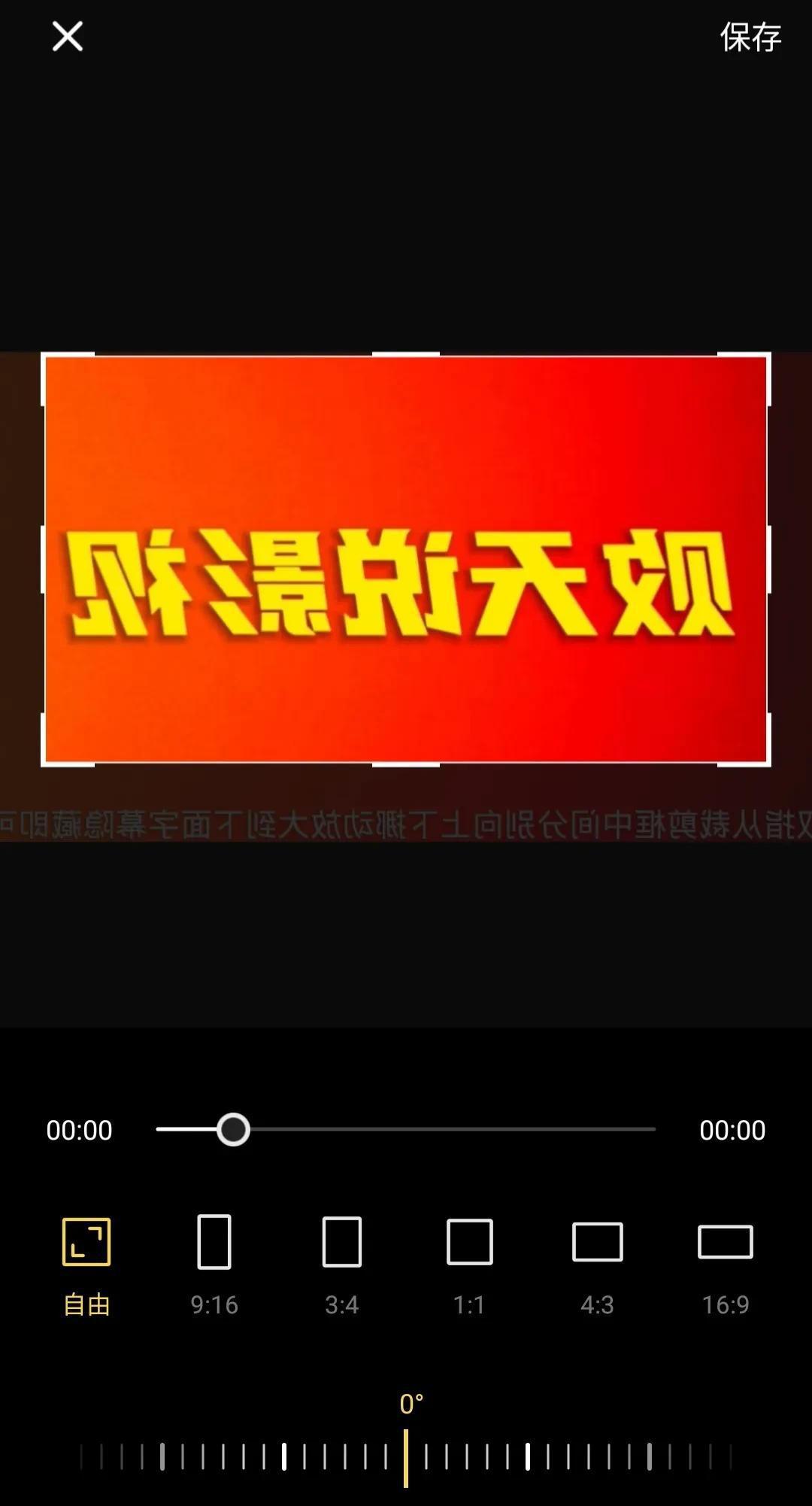Select the 4:3 aspect ratio
812x1506 pixels.
[598, 1265]
